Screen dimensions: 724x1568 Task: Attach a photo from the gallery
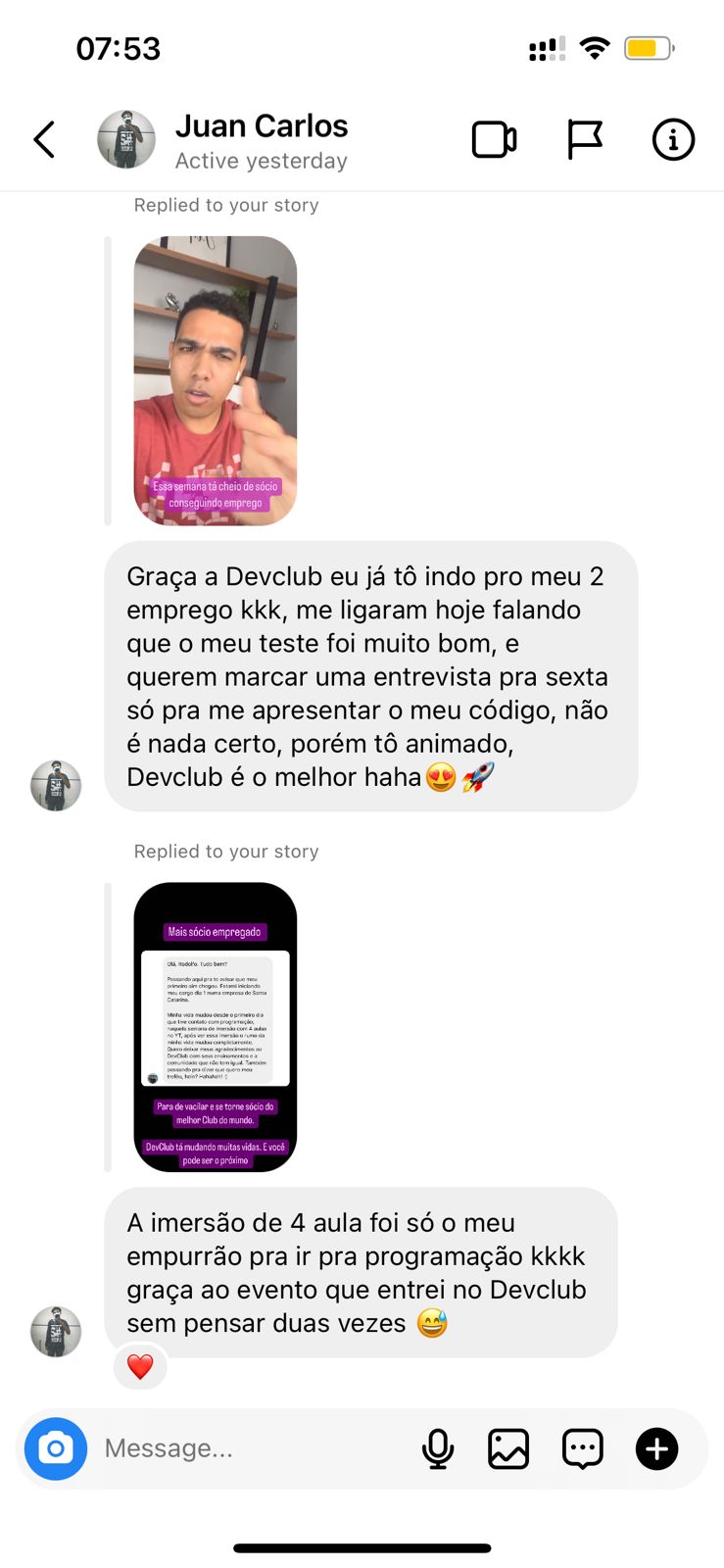pos(508,1448)
